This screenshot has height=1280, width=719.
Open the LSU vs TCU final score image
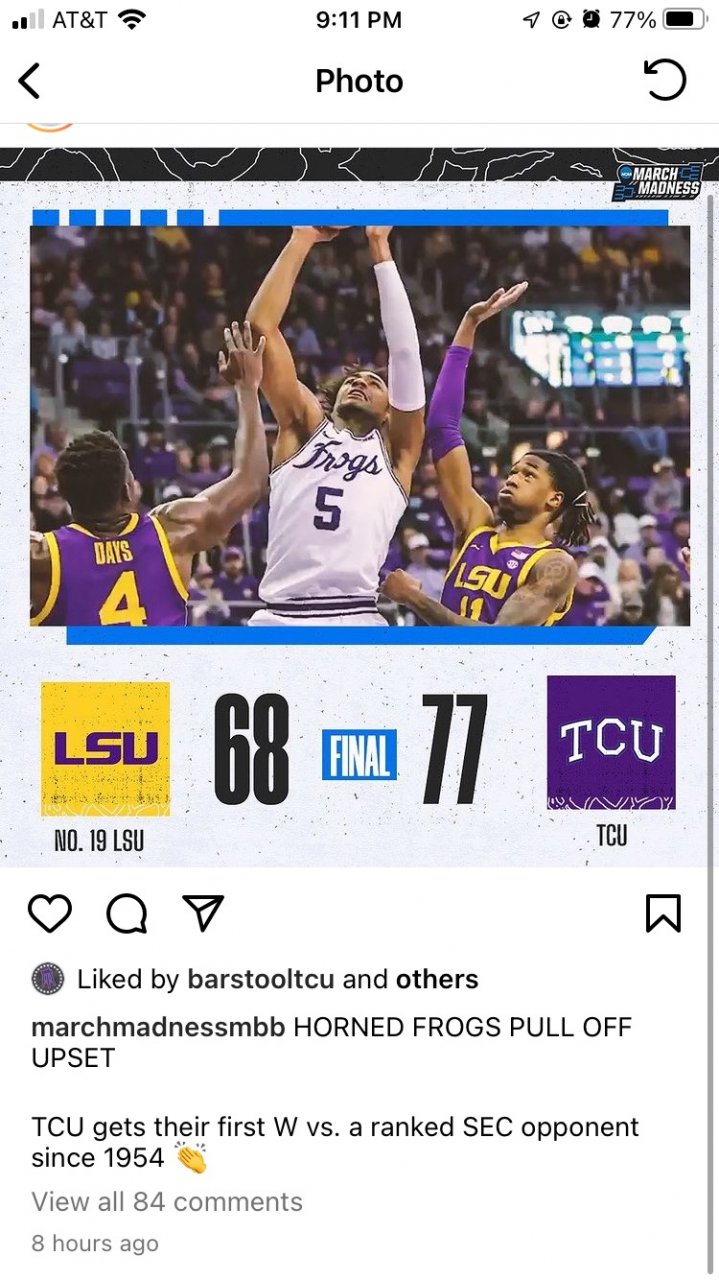pyautogui.click(x=359, y=500)
